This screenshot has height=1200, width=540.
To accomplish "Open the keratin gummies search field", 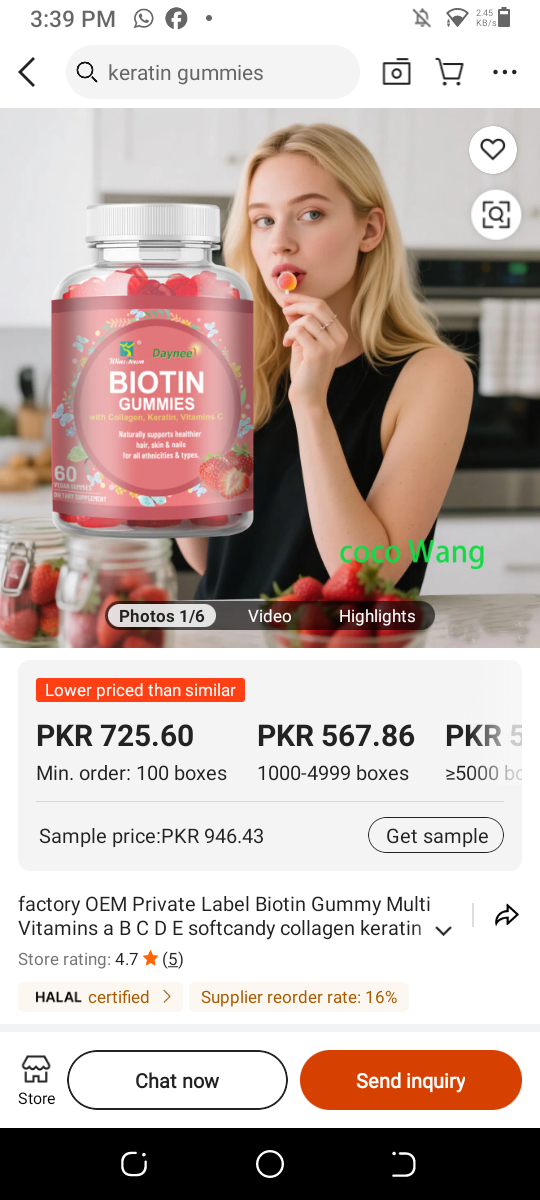I will pyautogui.click(x=213, y=72).
